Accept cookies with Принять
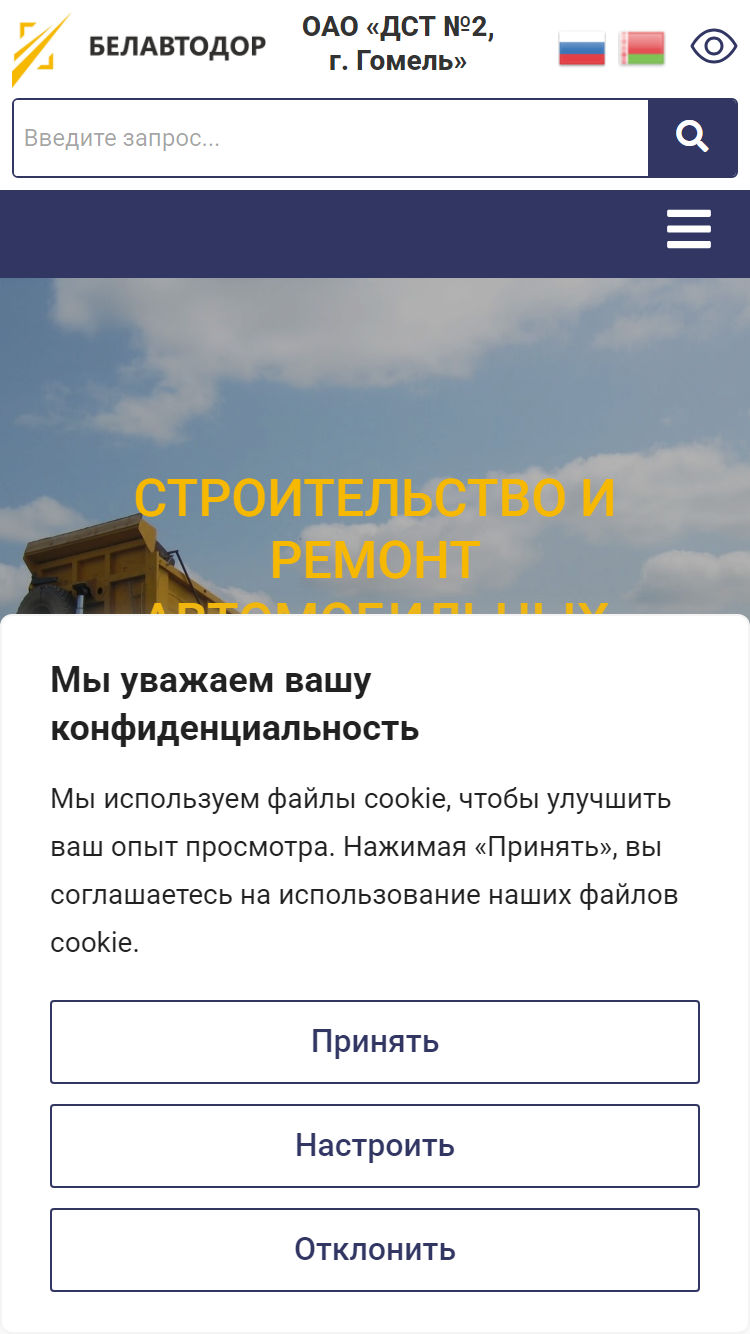750x1334 pixels. click(375, 1042)
